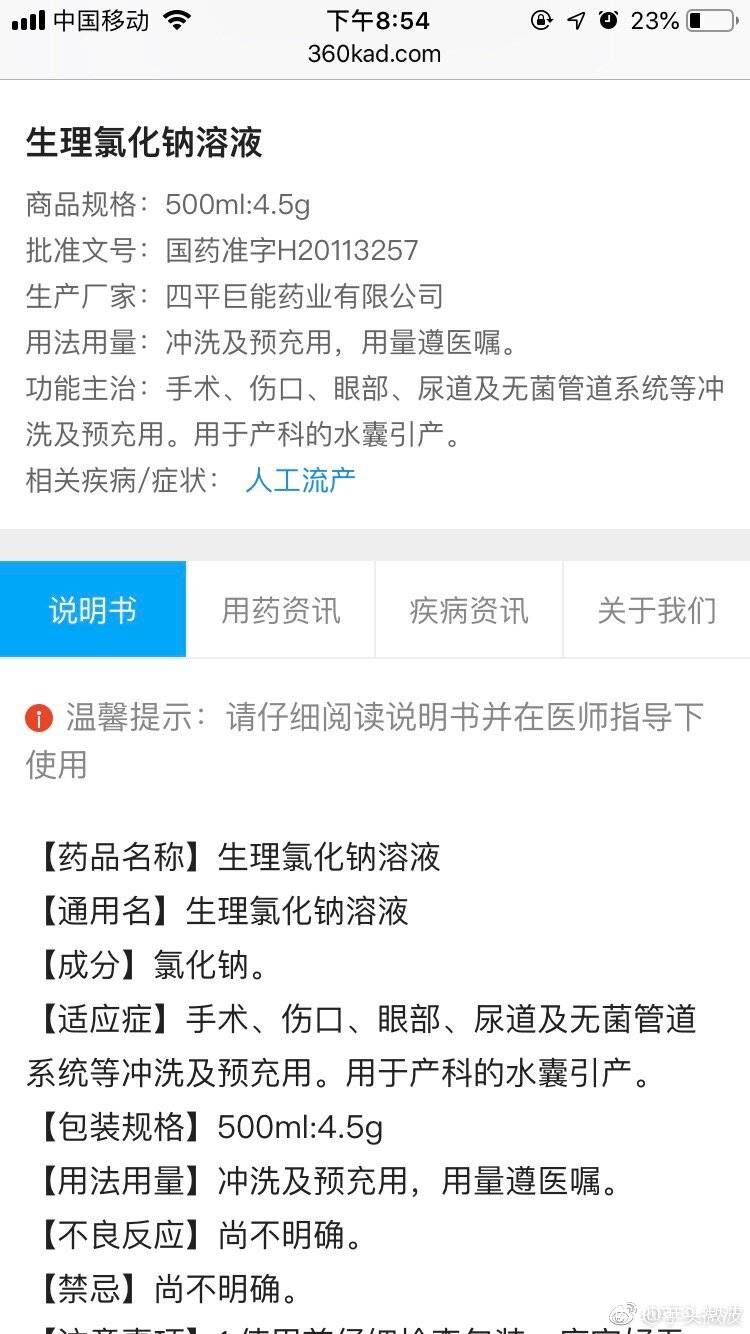Open the 人工流产 related condition link
This screenshot has width=750, height=1334.
coord(300,480)
